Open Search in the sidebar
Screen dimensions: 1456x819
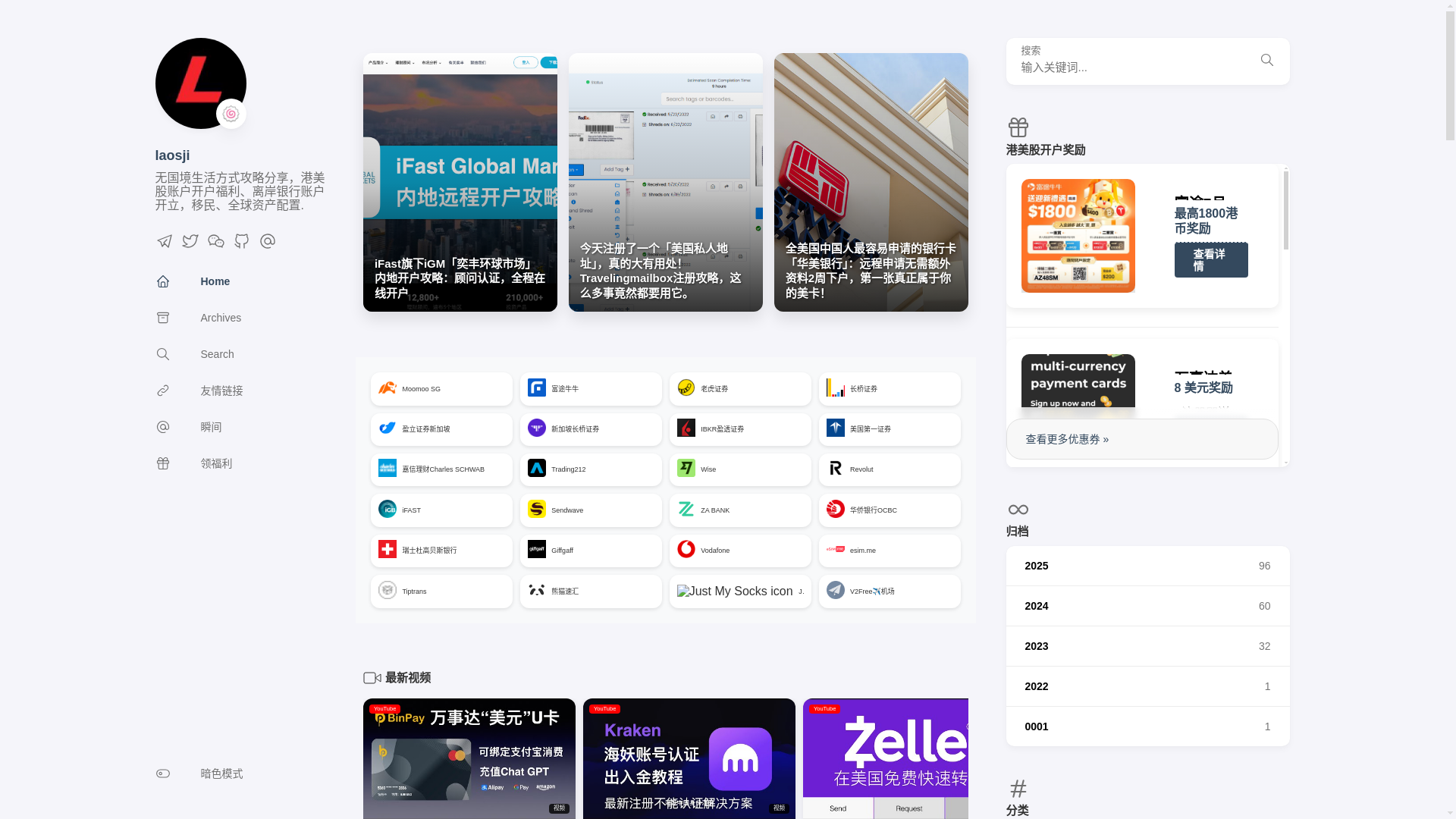pyautogui.click(x=217, y=354)
